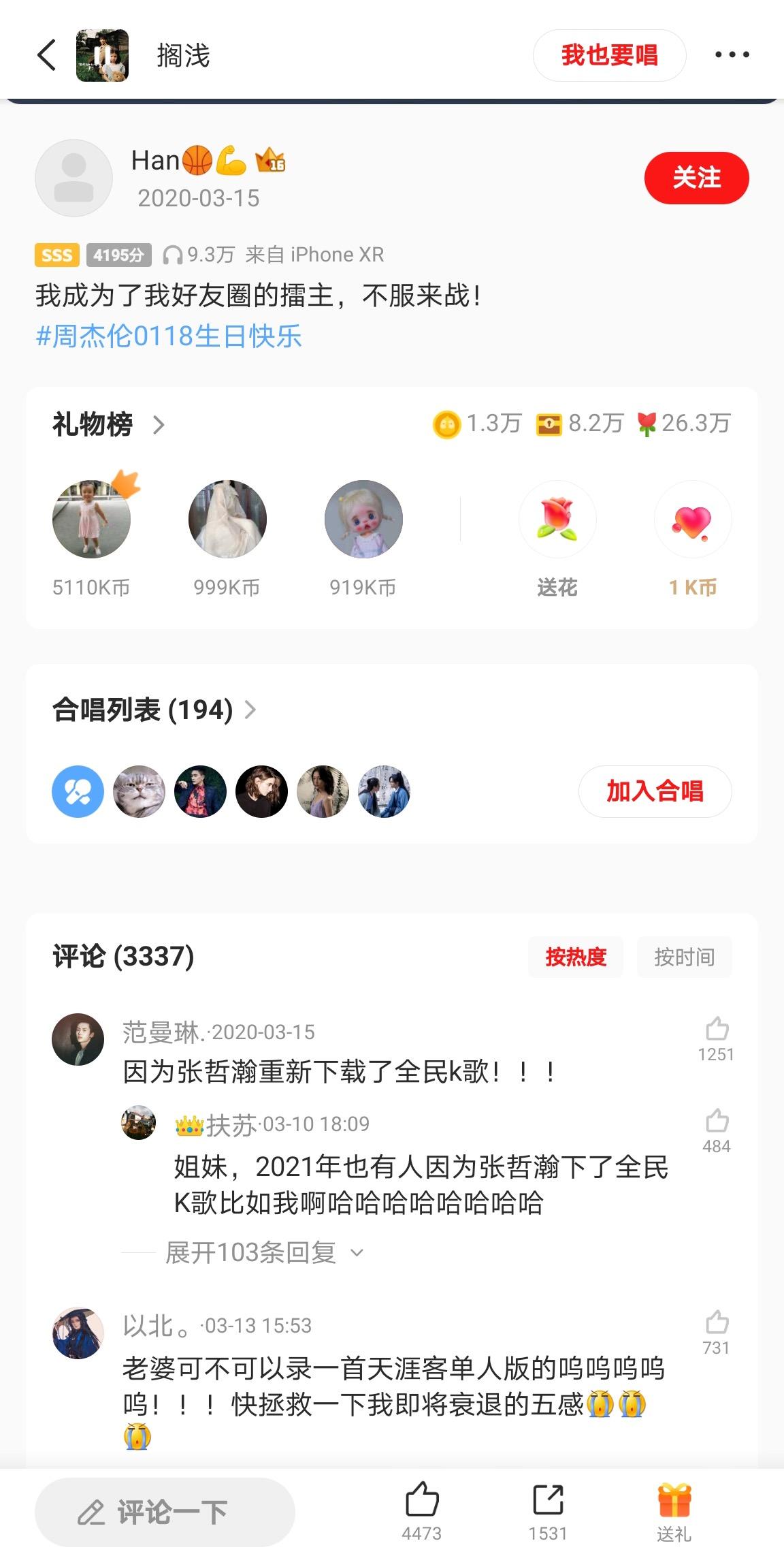Viewport: 784px width, 1556px height.
Task: Open the 评论一下 comment field
Action: pyautogui.click(x=165, y=1512)
